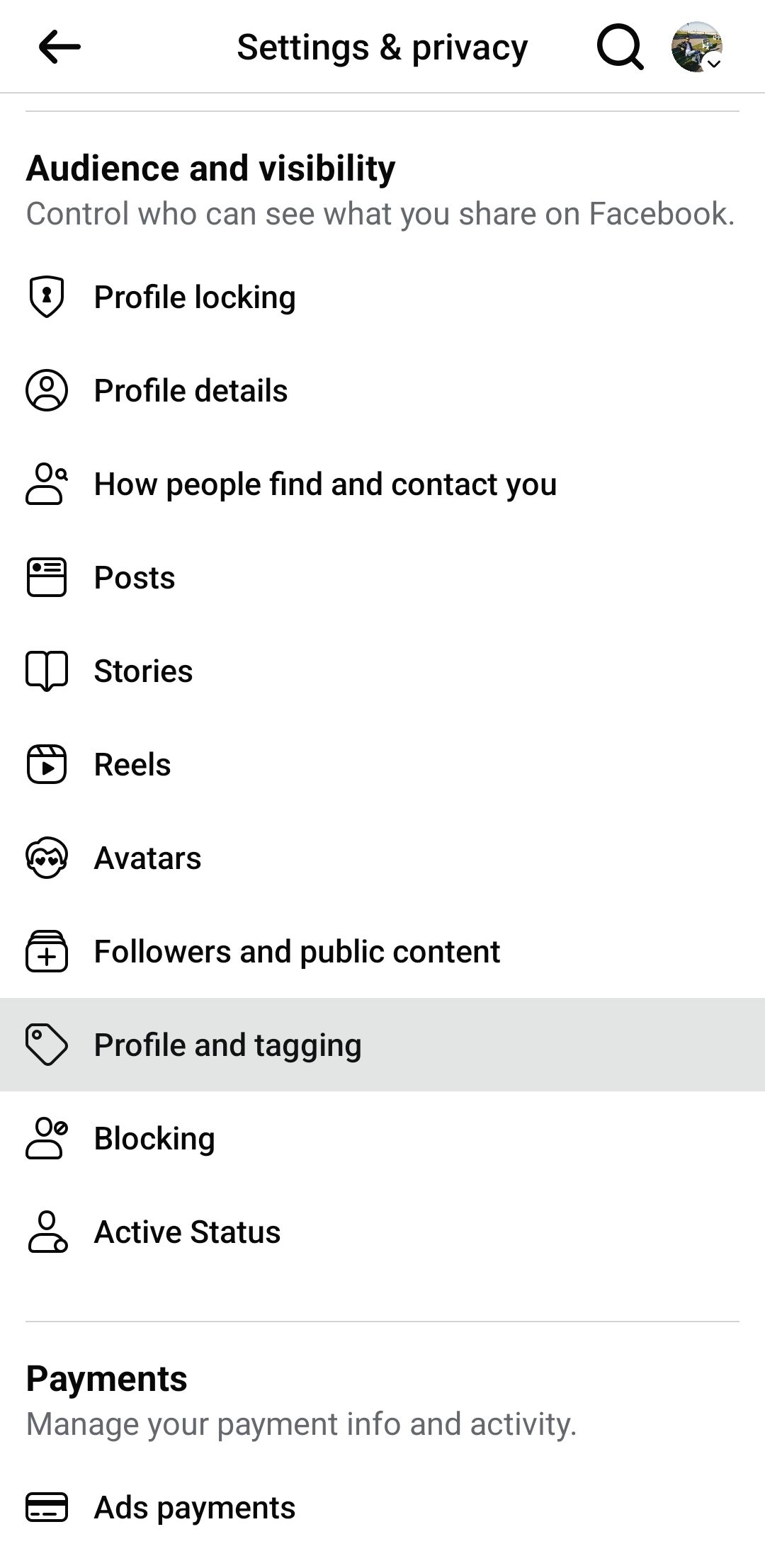Open Active Status settings
This screenshot has width=765, height=1568.
click(186, 1232)
